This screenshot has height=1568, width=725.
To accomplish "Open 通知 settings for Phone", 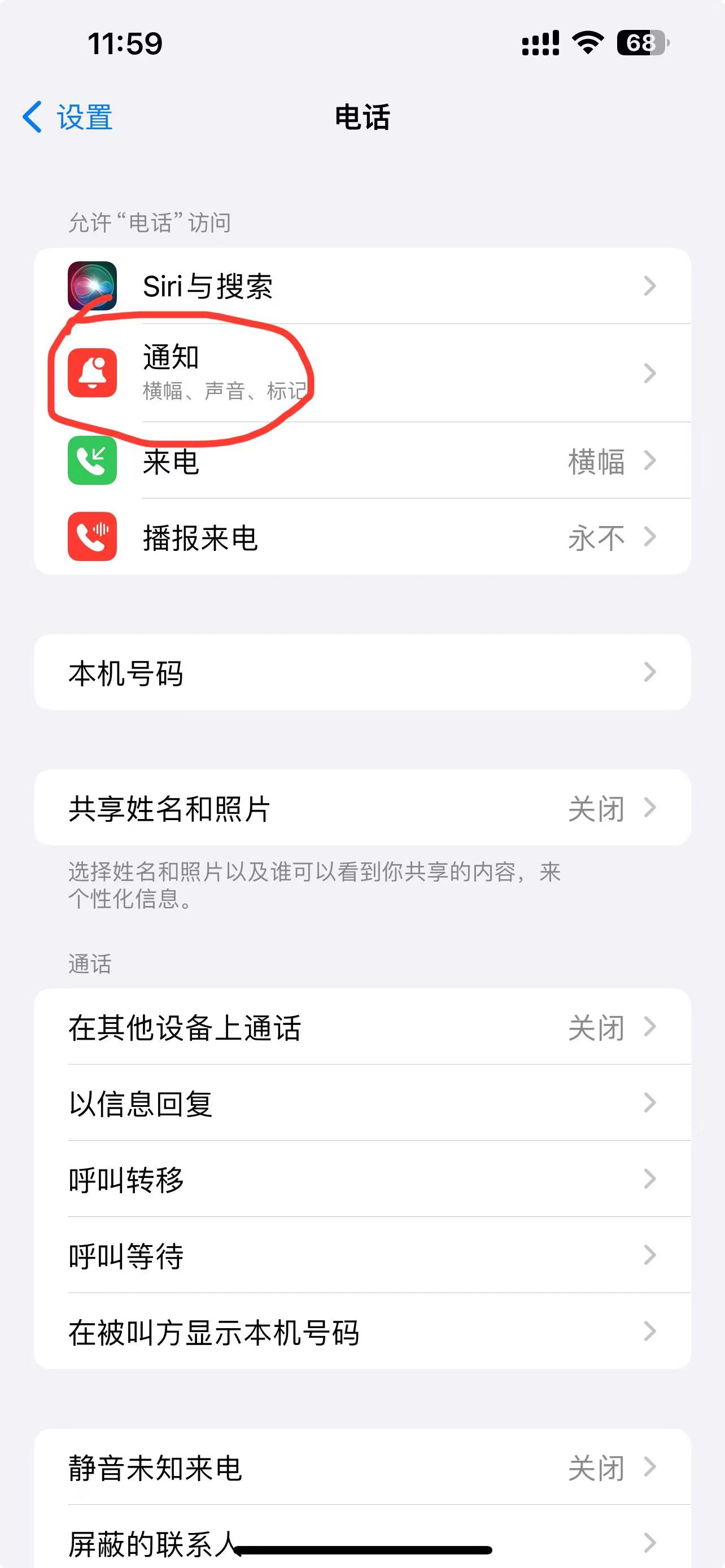I will click(x=362, y=373).
